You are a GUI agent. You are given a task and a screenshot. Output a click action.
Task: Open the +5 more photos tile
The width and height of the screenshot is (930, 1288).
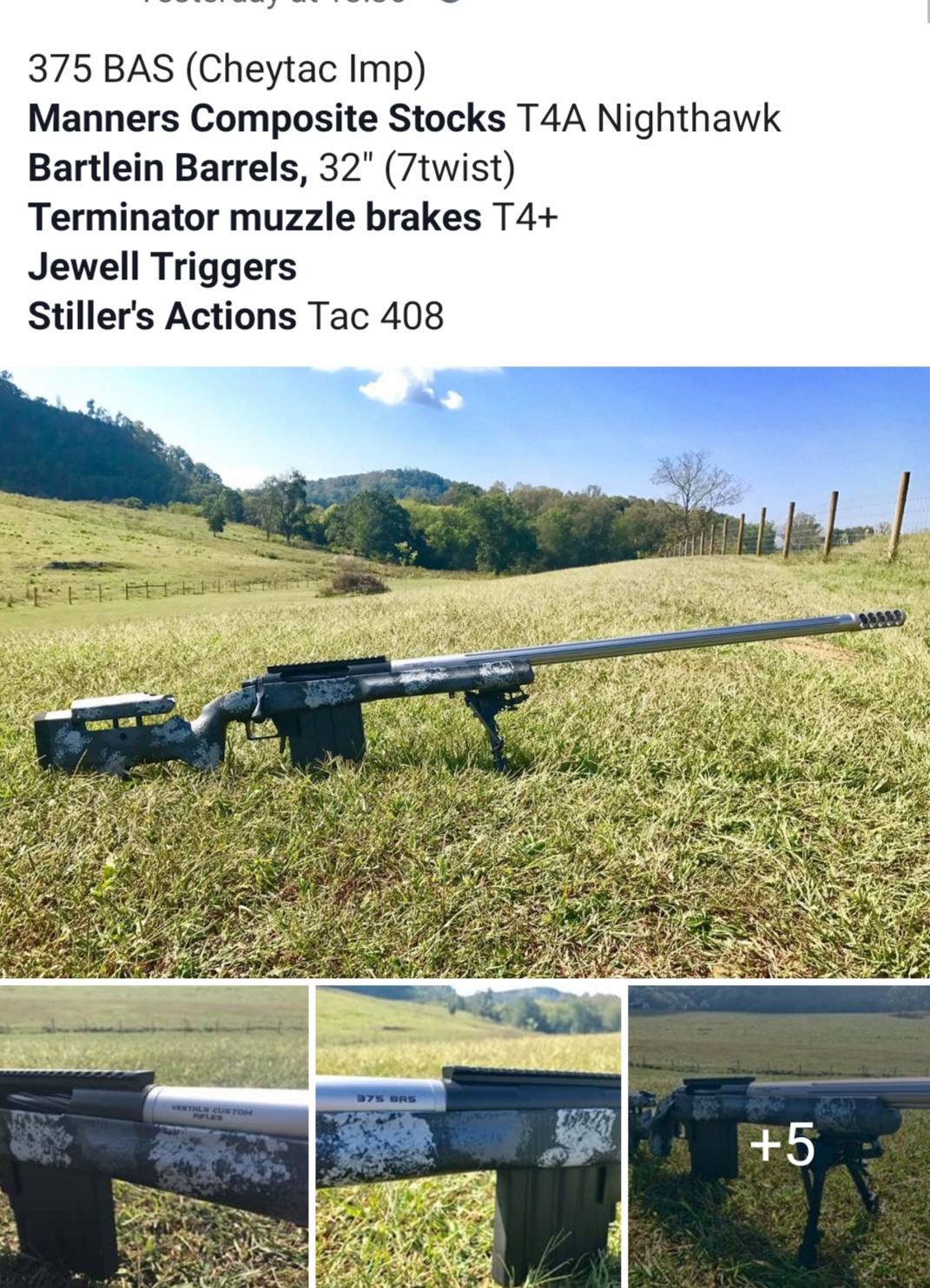click(779, 1136)
